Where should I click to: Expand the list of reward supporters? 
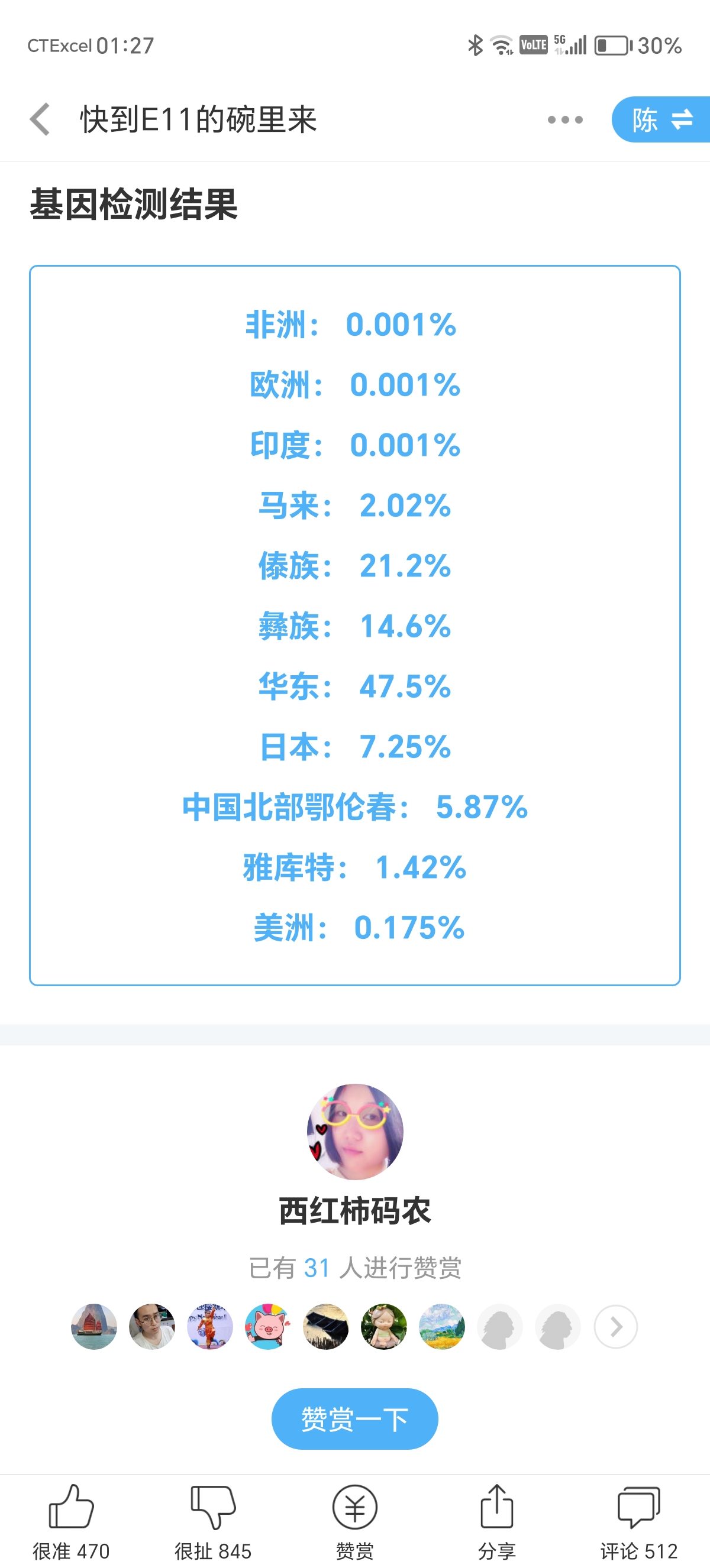click(615, 1326)
